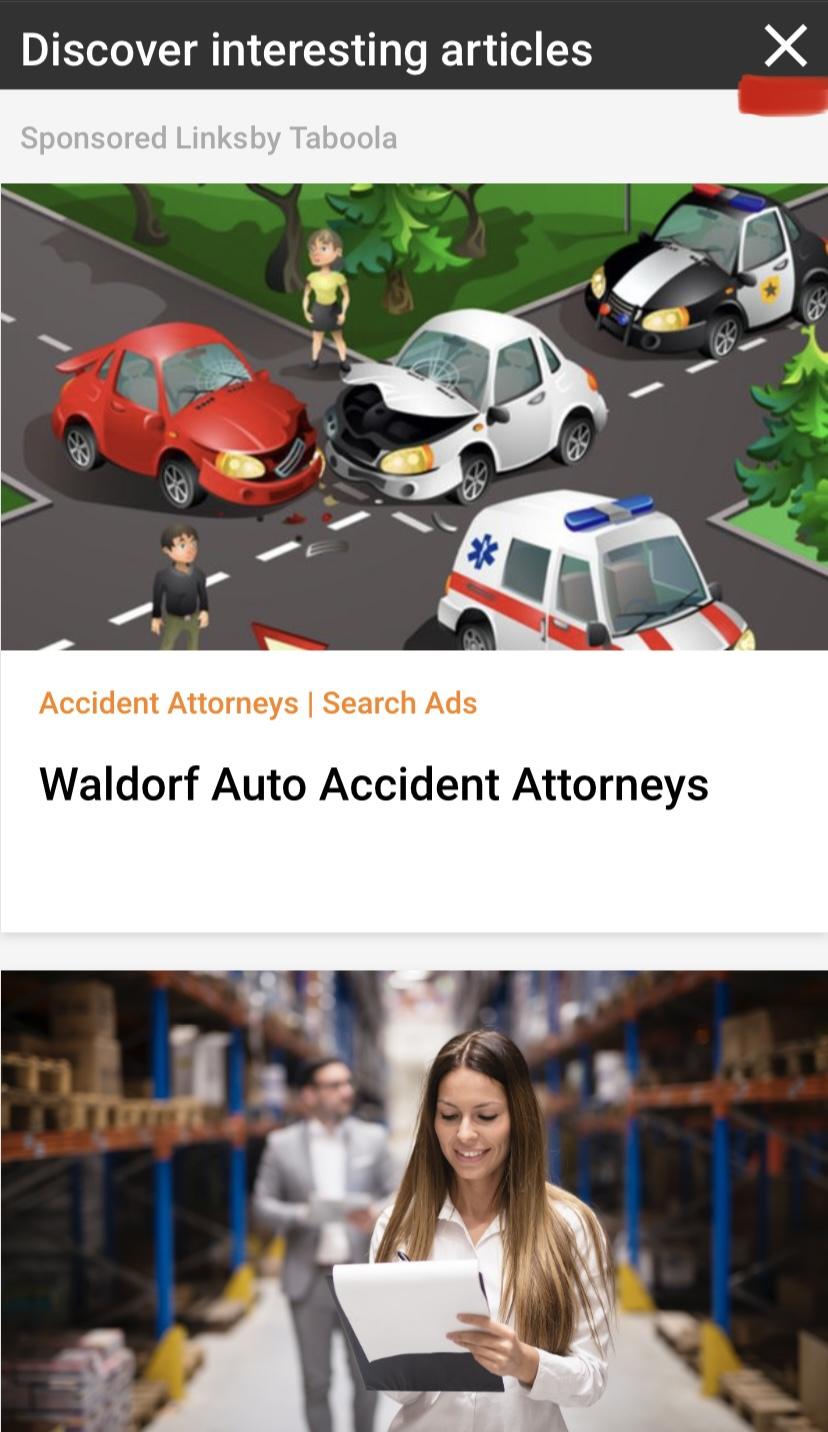
Task: Open the Waldorf Auto Accident Attorneys ad
Action: (x=373, y=784)
